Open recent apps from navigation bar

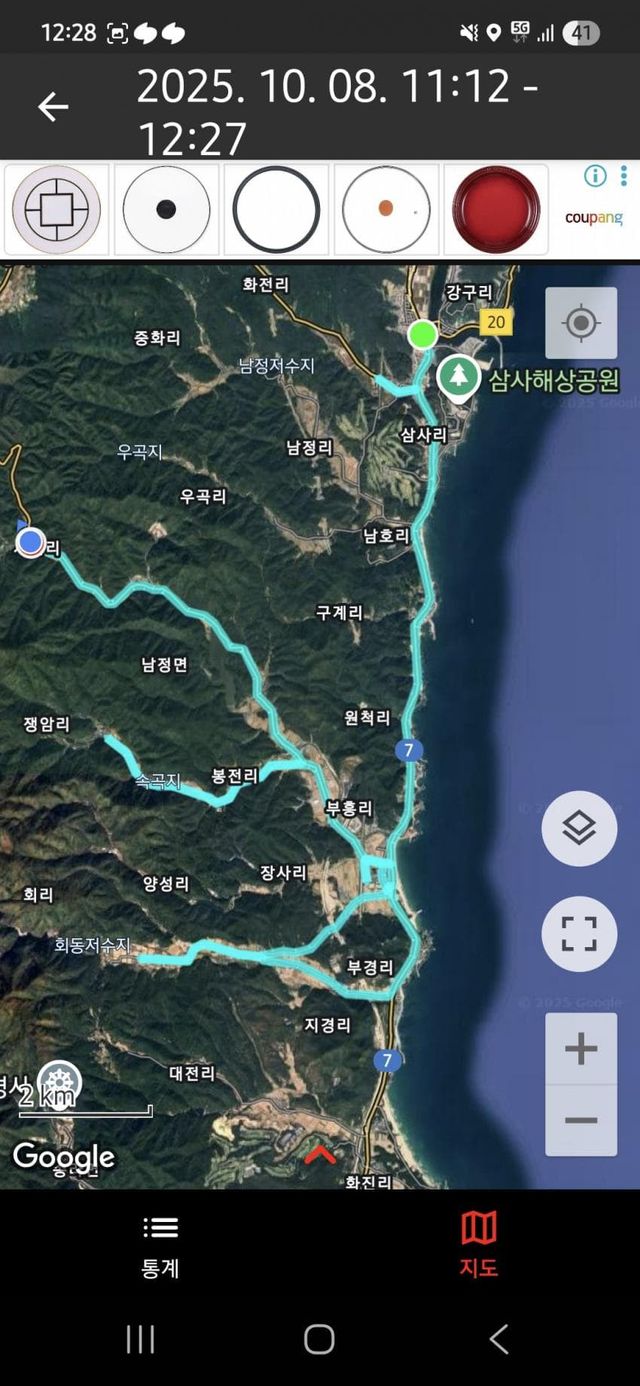(x=140, y=1339)
